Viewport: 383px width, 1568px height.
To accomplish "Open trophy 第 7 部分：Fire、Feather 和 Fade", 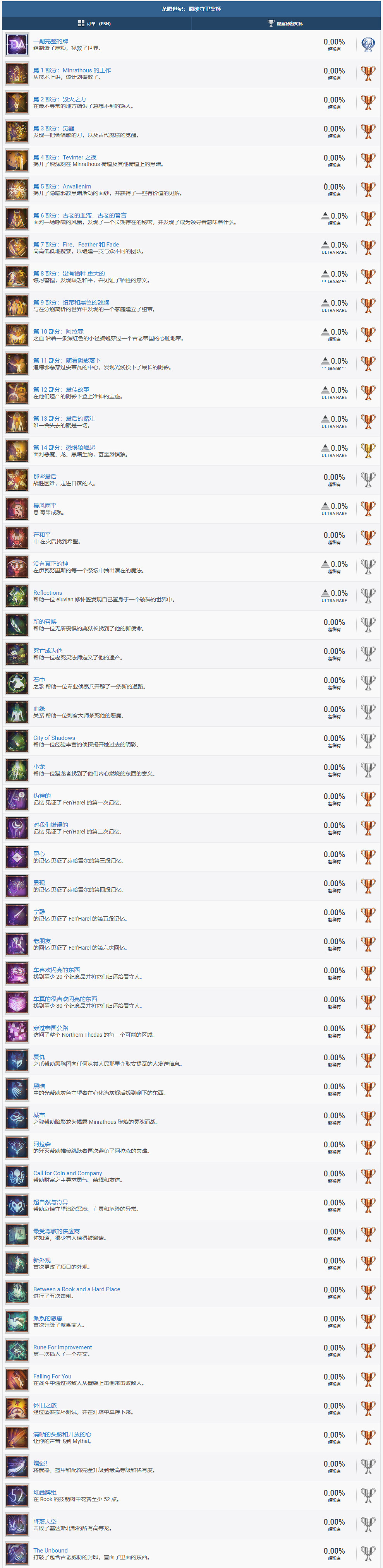I will click(x=76, y=245).
